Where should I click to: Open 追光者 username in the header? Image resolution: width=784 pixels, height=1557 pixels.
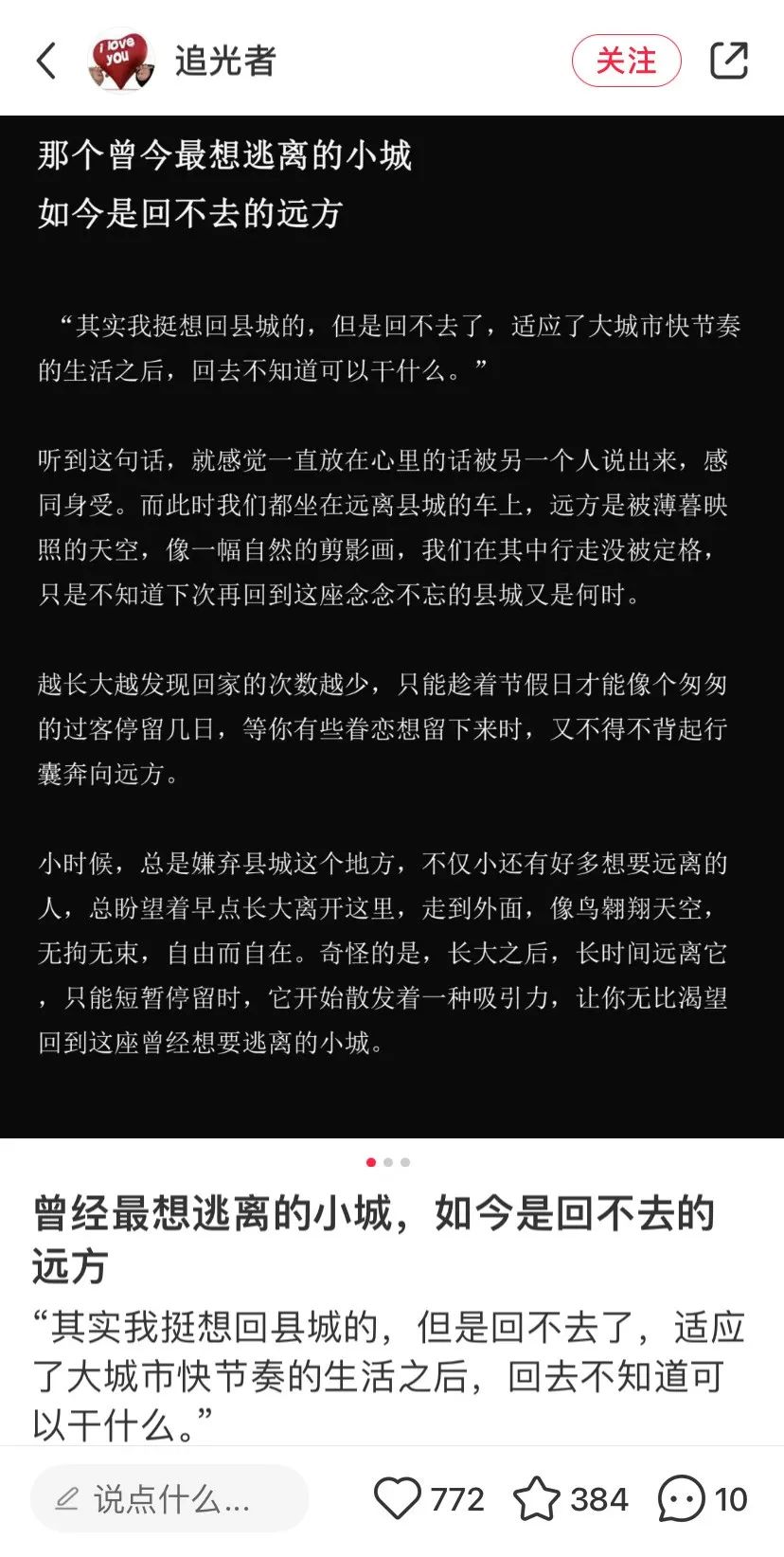(225, 62)
